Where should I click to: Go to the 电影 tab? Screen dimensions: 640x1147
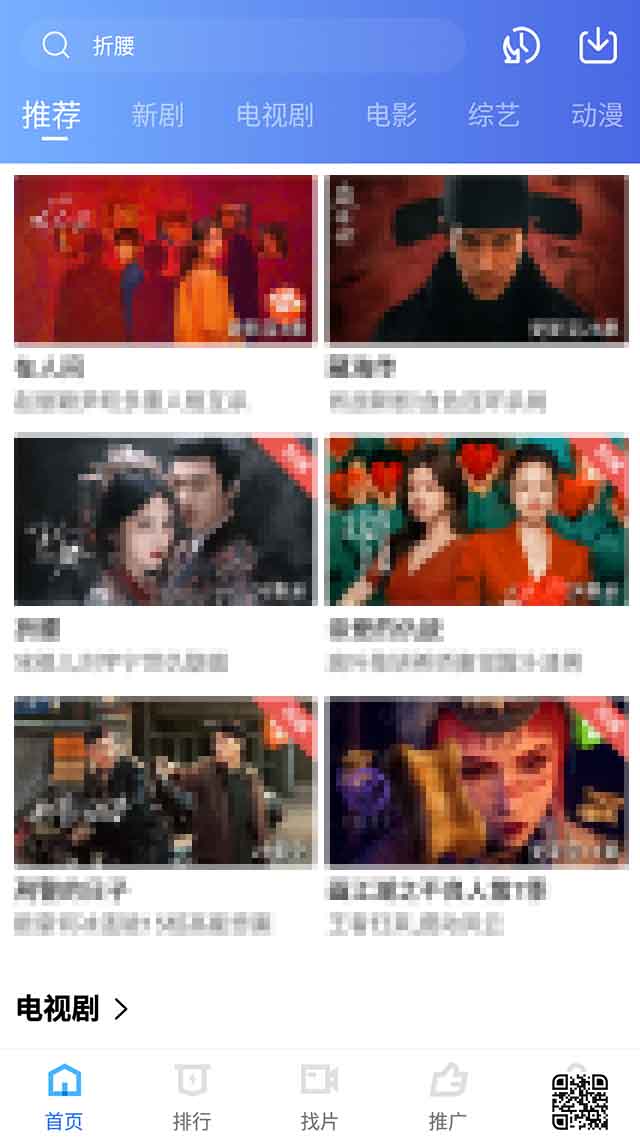point(391,116)
